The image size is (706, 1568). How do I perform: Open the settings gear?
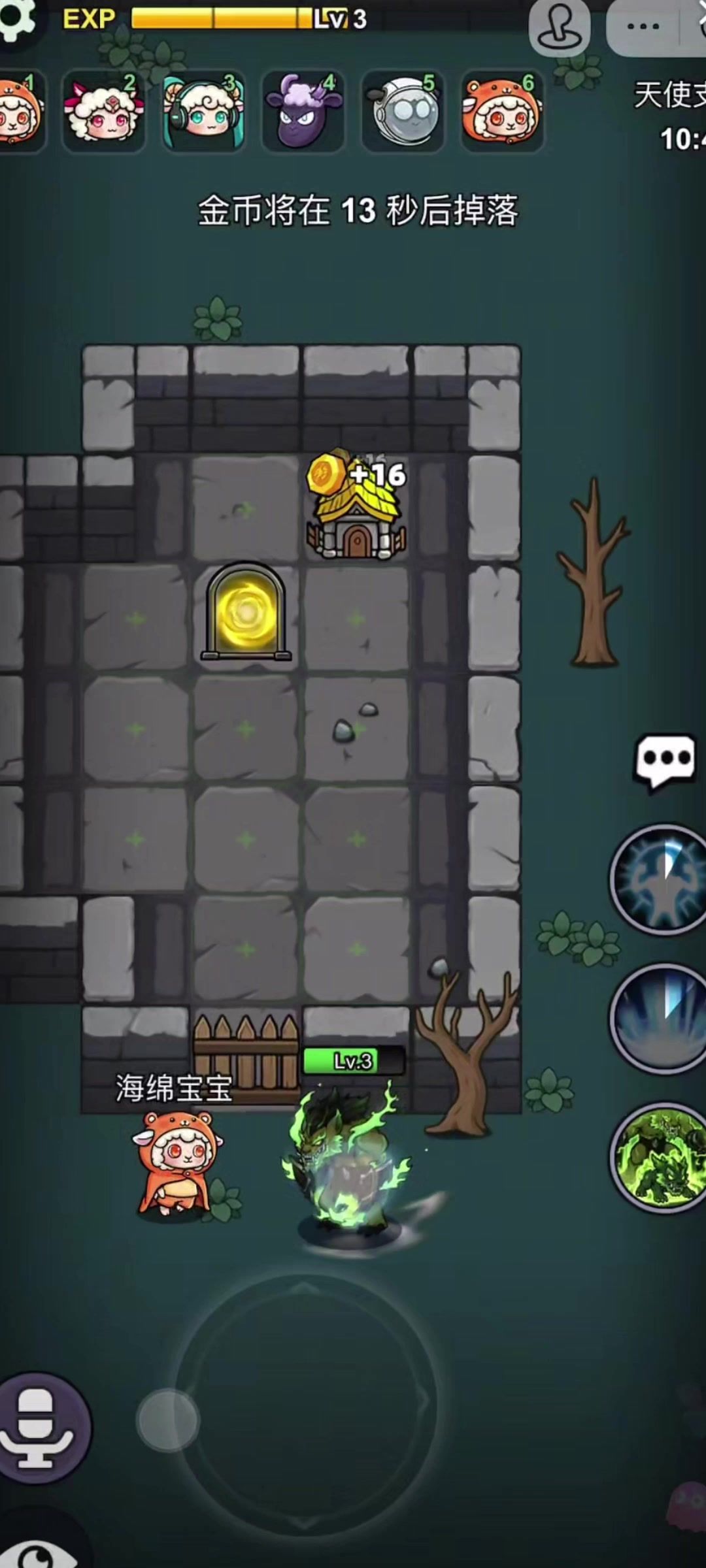16,18
